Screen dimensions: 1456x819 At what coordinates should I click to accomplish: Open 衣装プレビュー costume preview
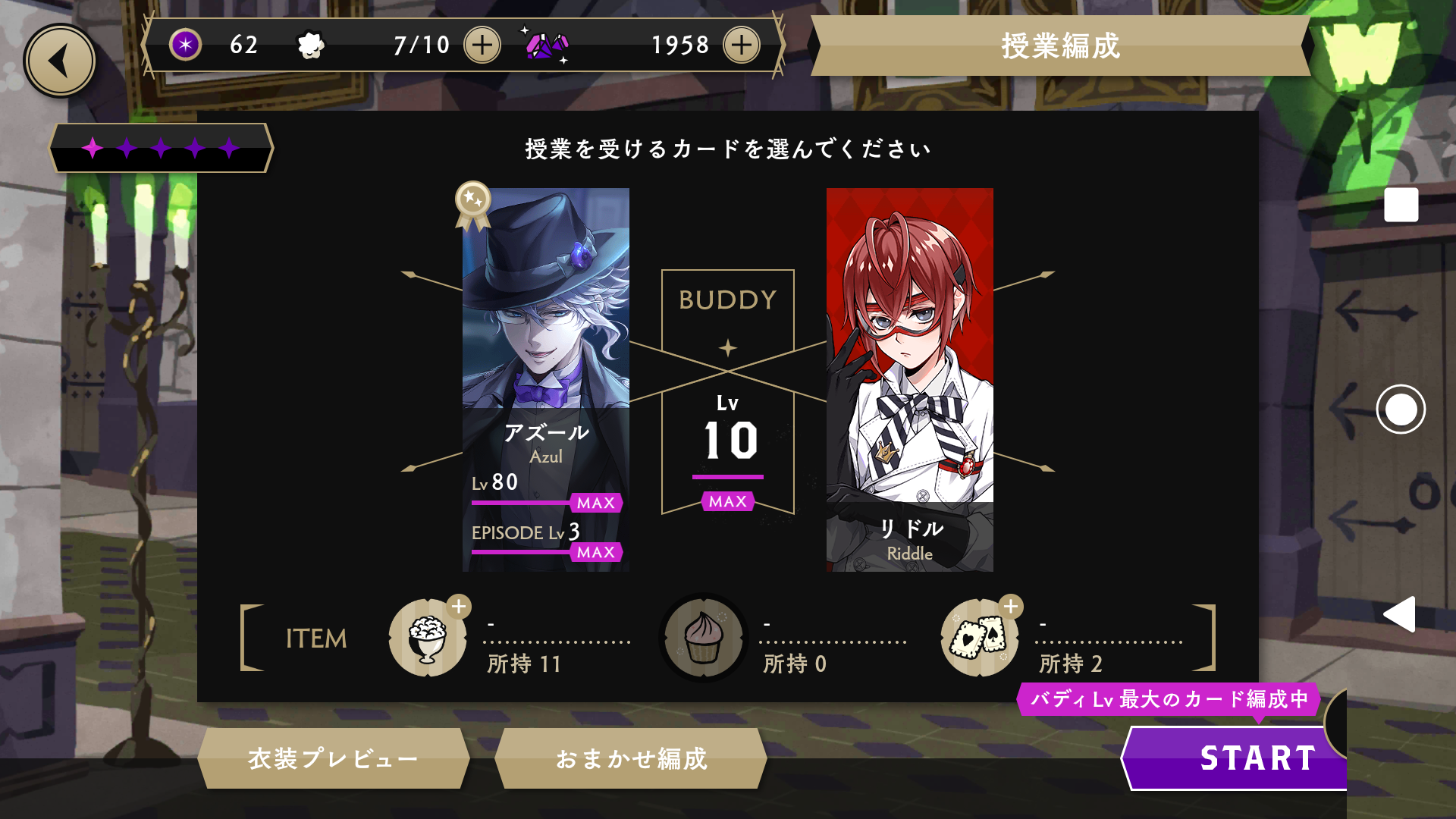(333, 758)
